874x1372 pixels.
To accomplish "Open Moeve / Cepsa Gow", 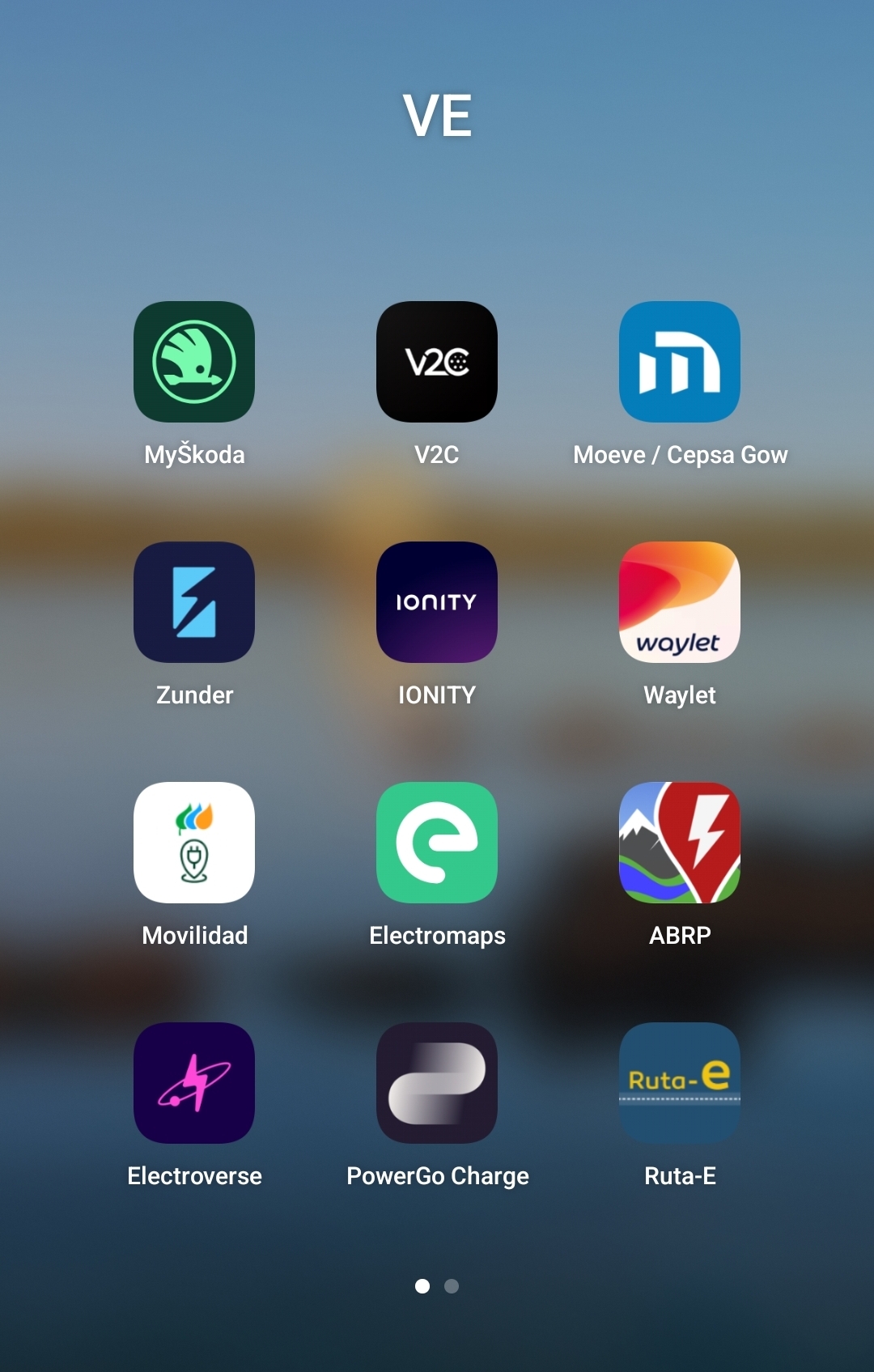I will click(x=680, y=362).
